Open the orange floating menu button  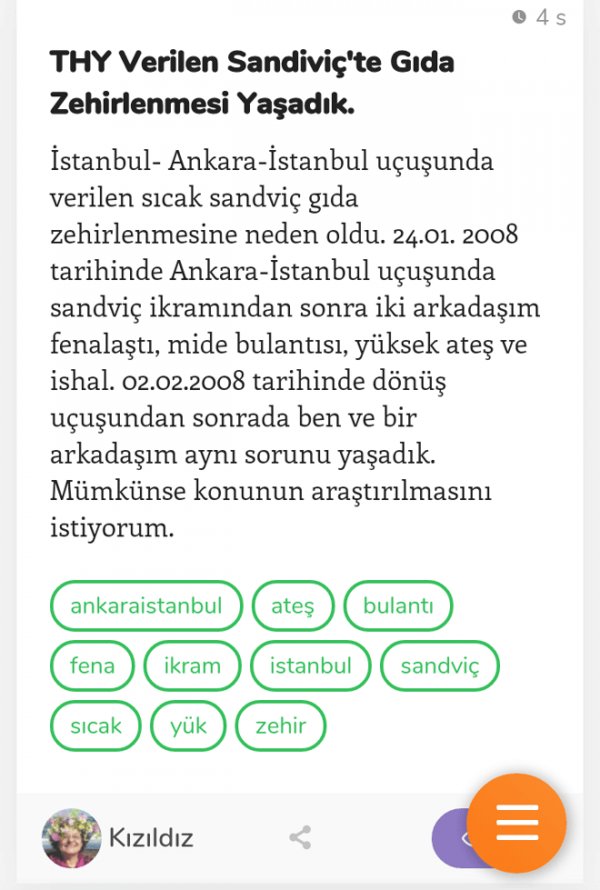pos(517,822)
